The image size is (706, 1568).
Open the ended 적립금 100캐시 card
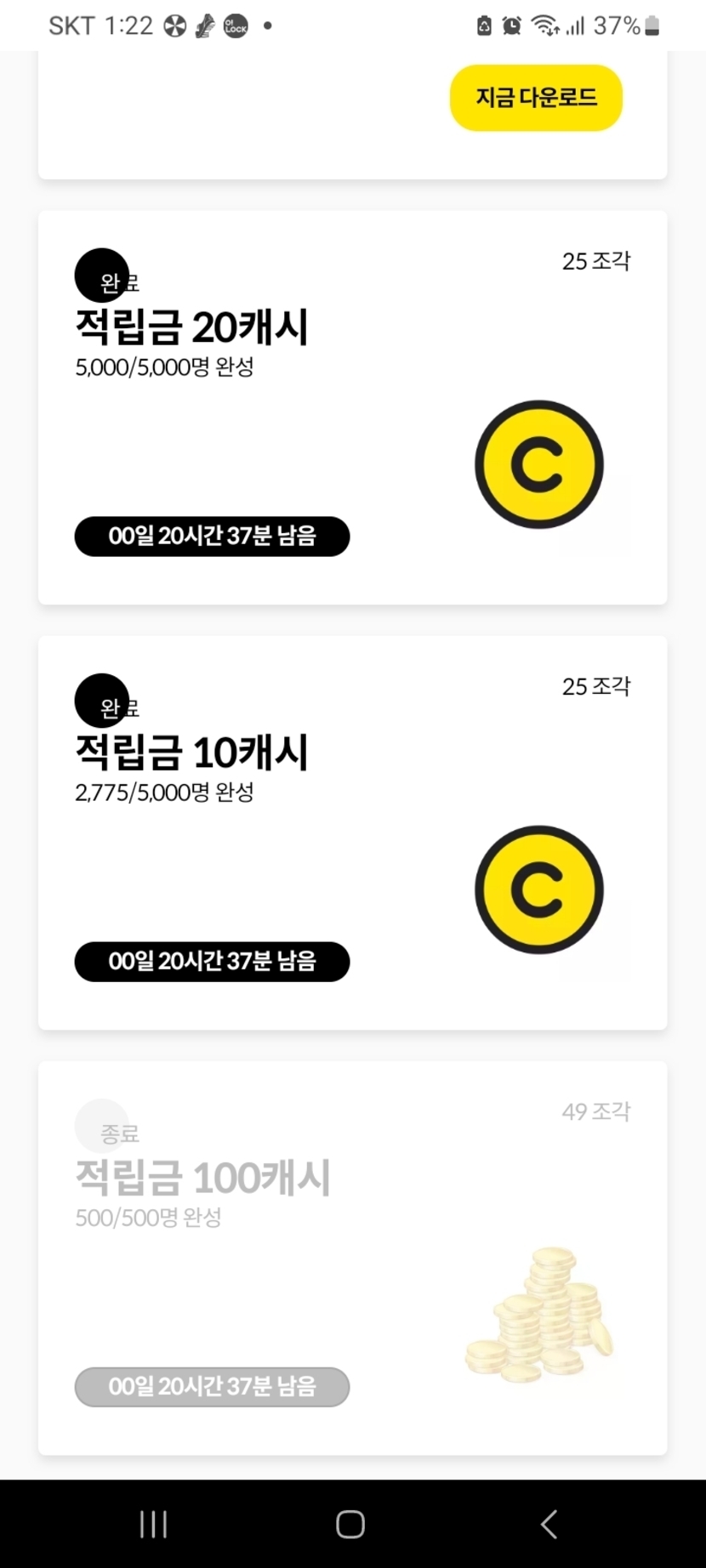[x=352, y=1258]
